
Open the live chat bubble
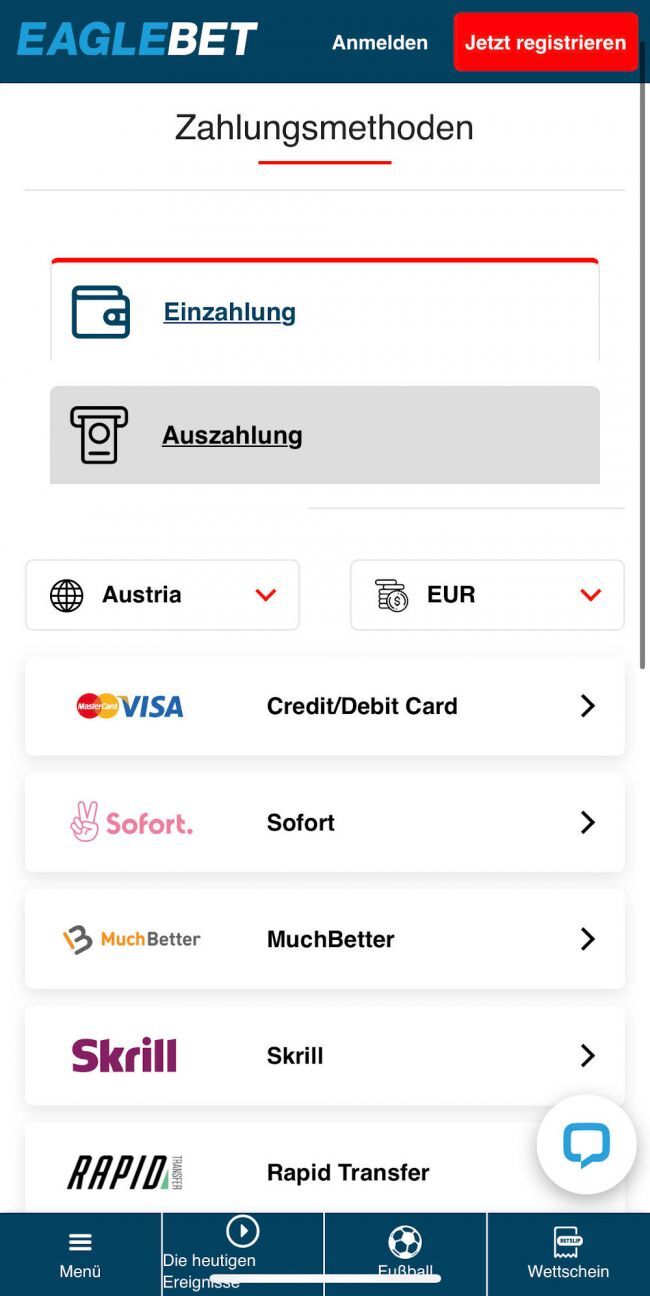586,1145
